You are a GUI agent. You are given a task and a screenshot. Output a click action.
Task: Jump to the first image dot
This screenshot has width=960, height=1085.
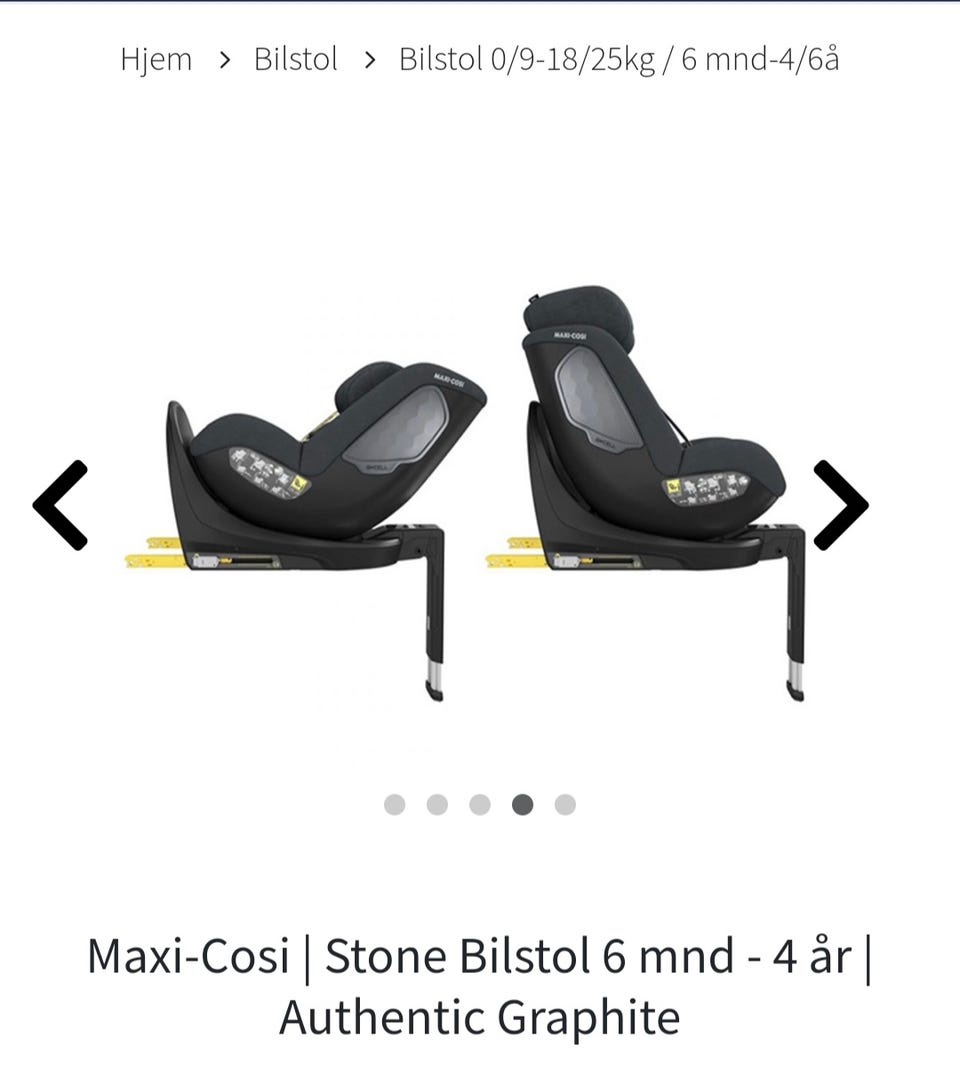(x=394, y=804)
